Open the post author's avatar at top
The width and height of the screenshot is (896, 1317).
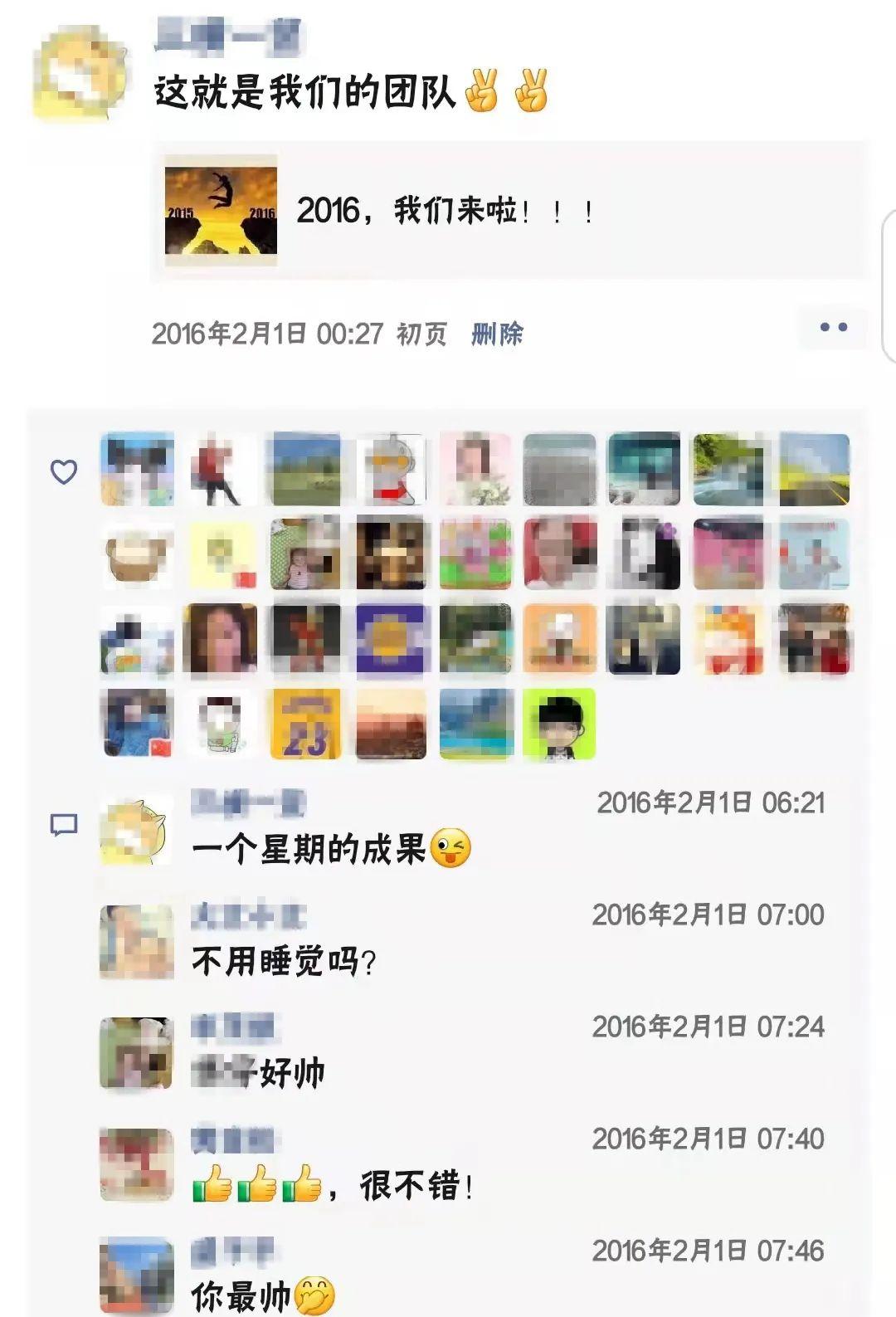pyautogui.click(x=80, y=73)
